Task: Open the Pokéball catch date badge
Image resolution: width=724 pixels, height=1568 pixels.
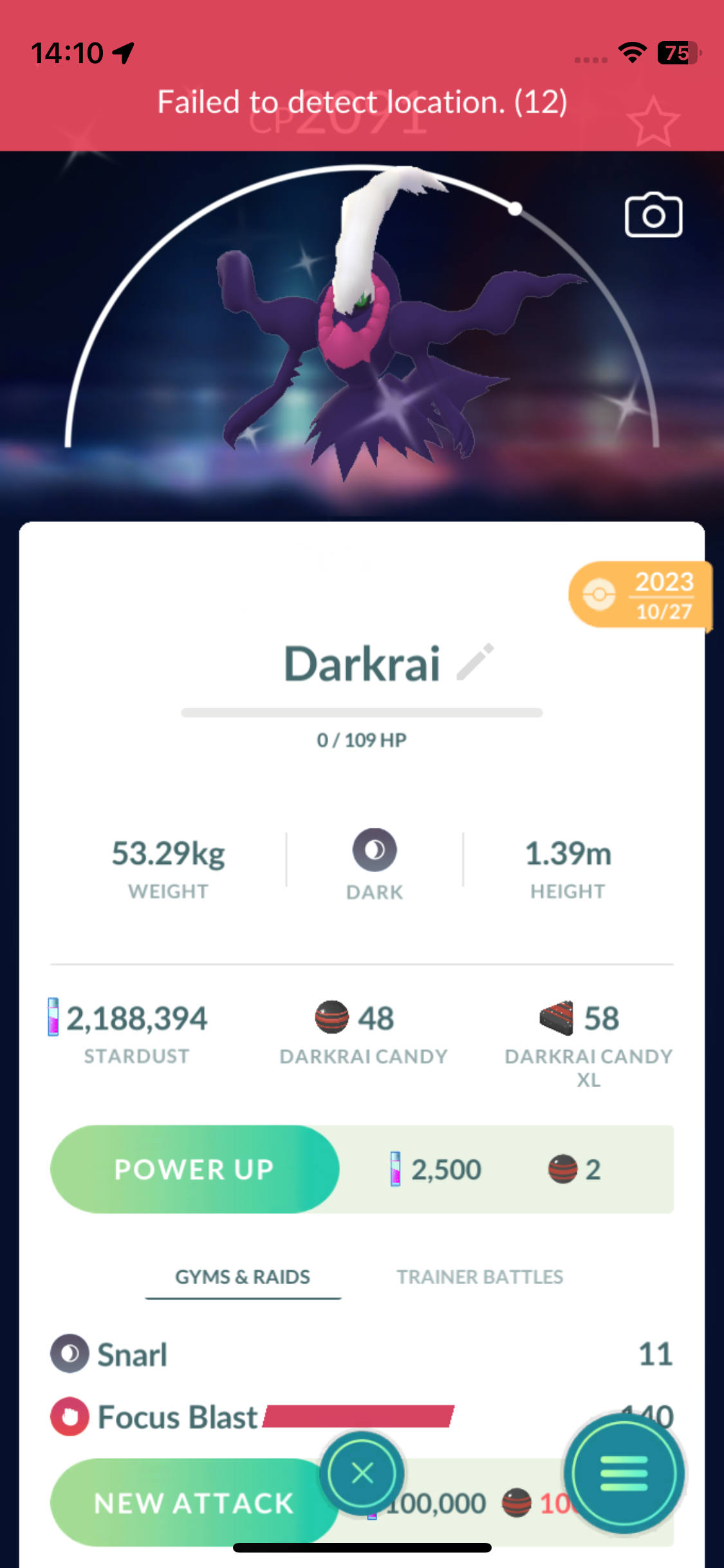Action: (640, 595)
